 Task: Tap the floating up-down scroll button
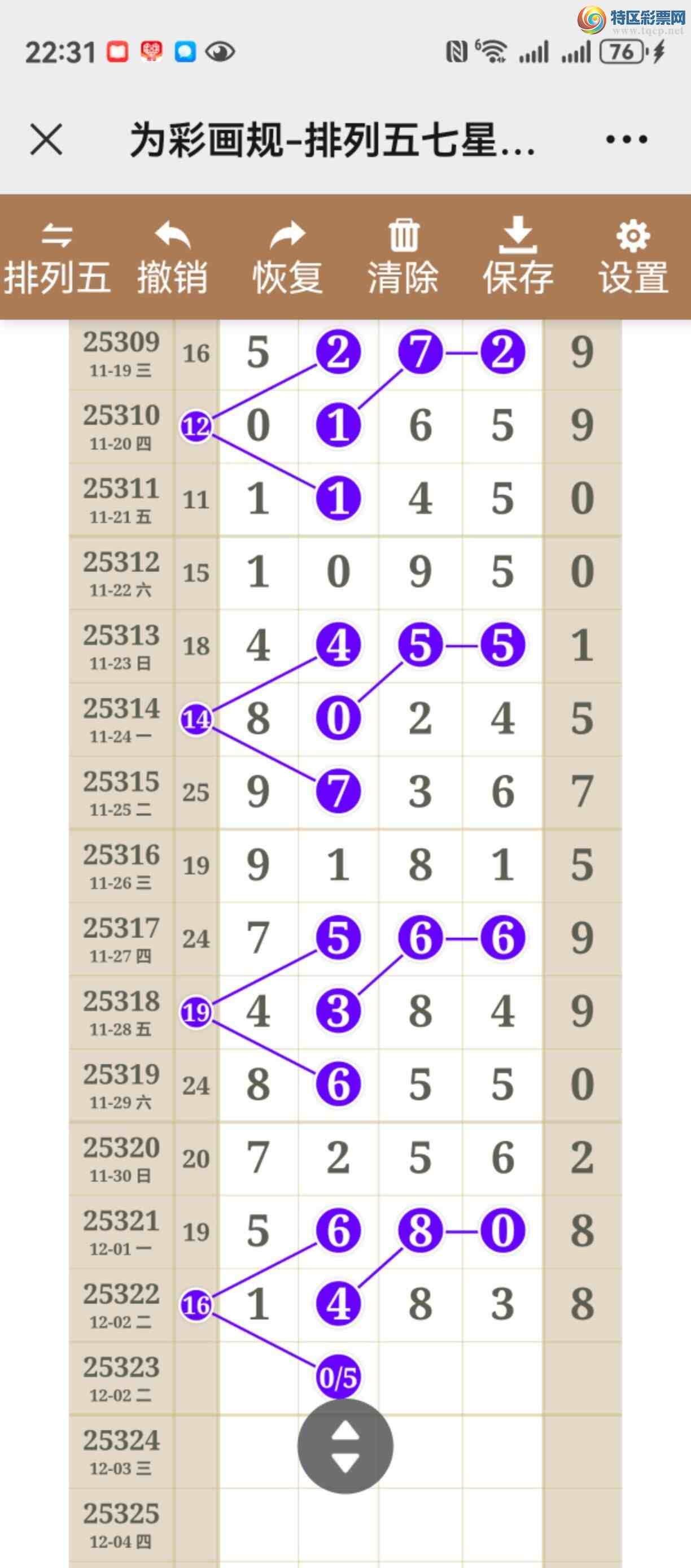(x=345, y=1446)
